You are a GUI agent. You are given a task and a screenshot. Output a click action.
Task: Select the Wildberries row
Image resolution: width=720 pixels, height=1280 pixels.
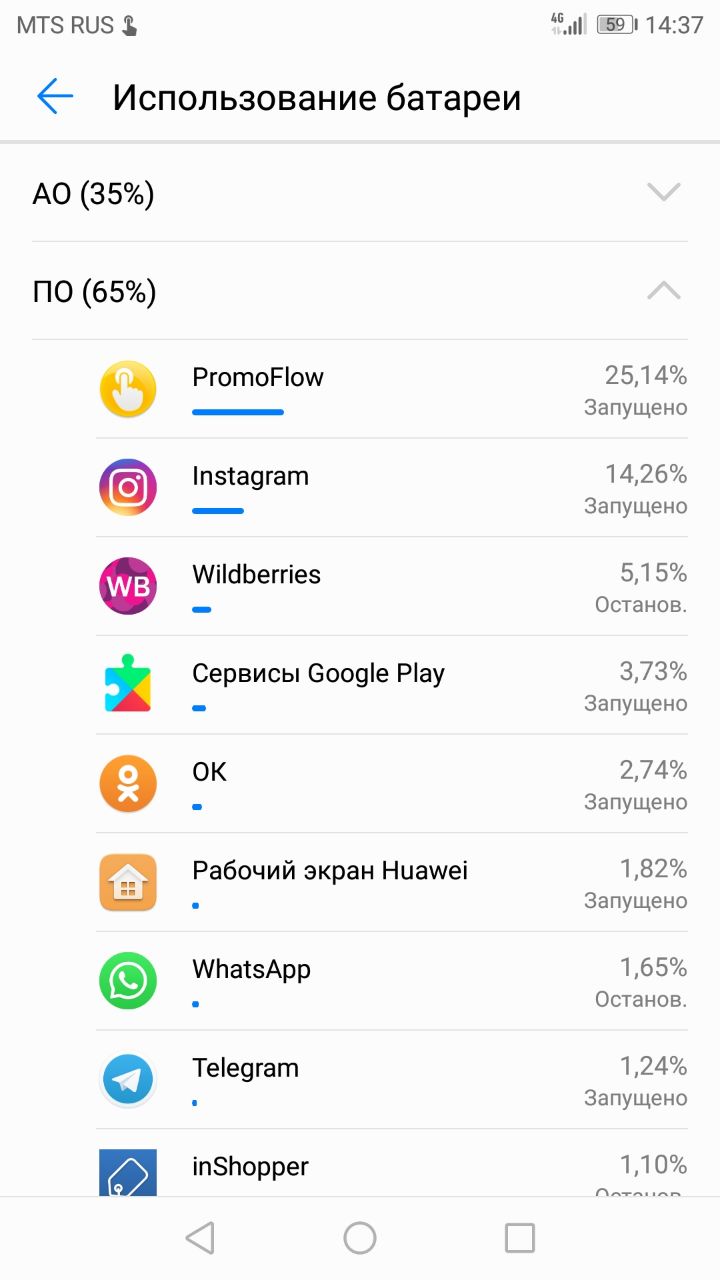[x=392, y=587]
